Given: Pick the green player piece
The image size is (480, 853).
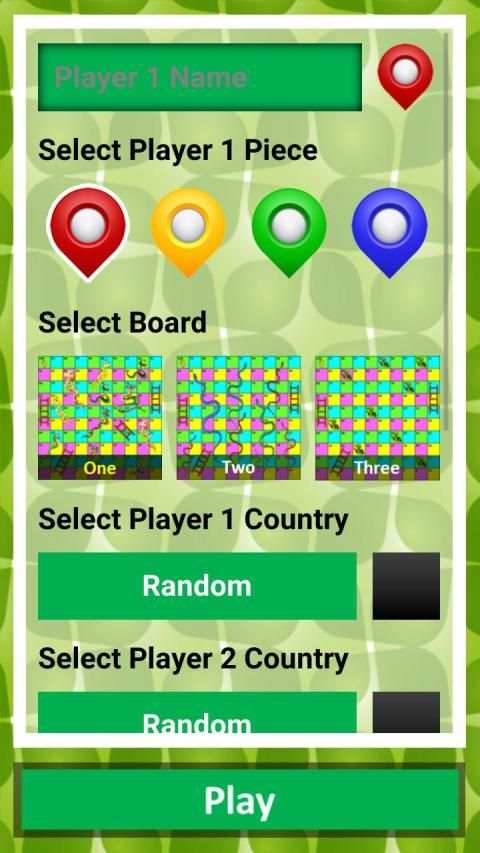Looking at the screenshot, I should (289, 232).
